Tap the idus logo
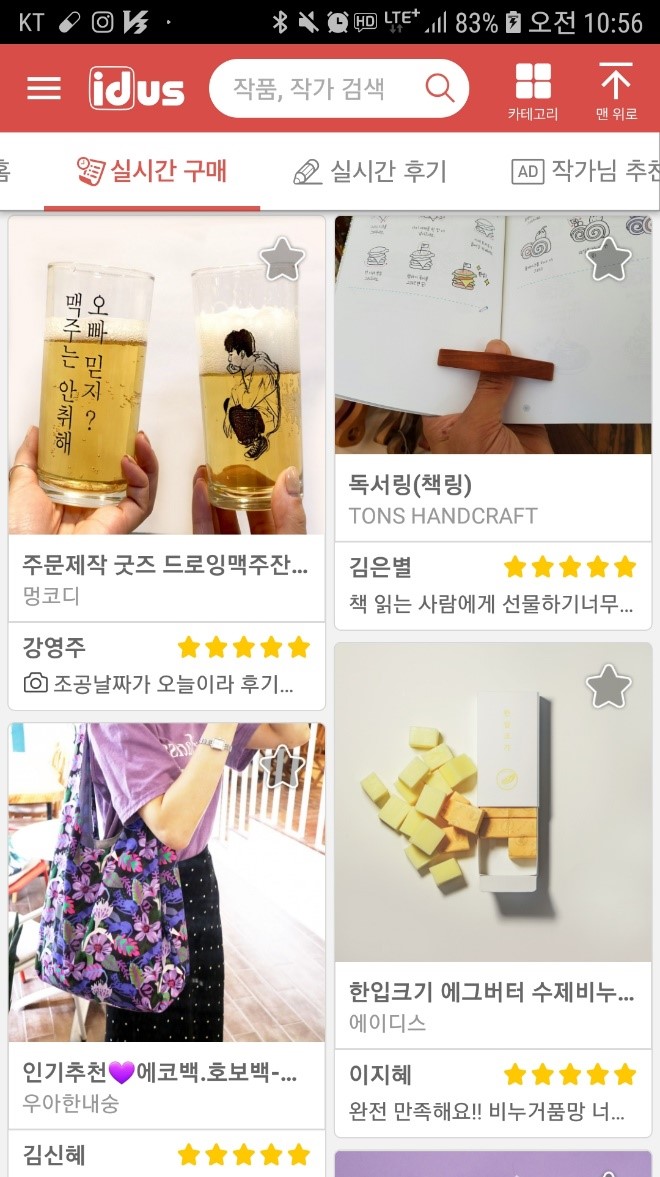 pyautogui.click(x=137, y=89)
